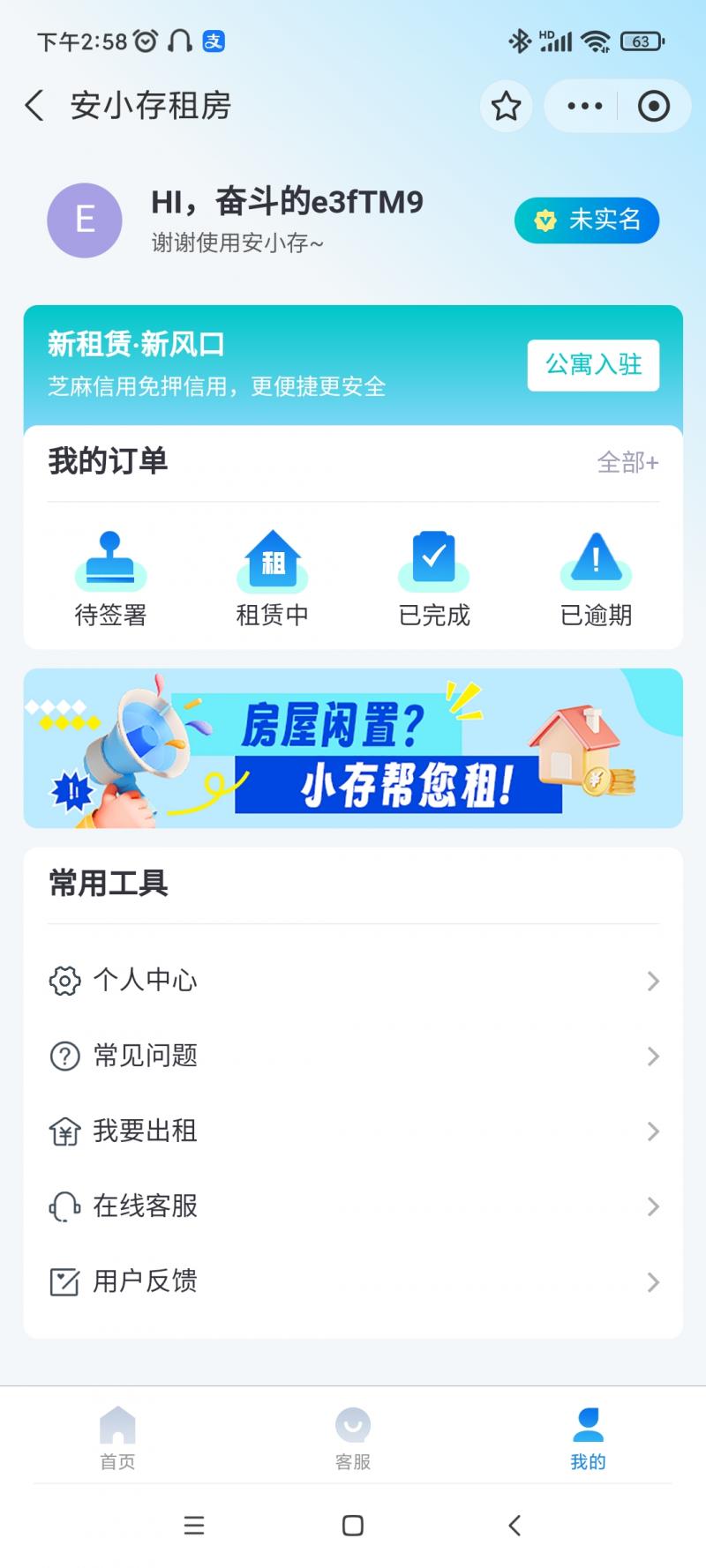Switch to the 客服 tab
The width and height of the screenshot is (706, 1568).
[353, 1437]
